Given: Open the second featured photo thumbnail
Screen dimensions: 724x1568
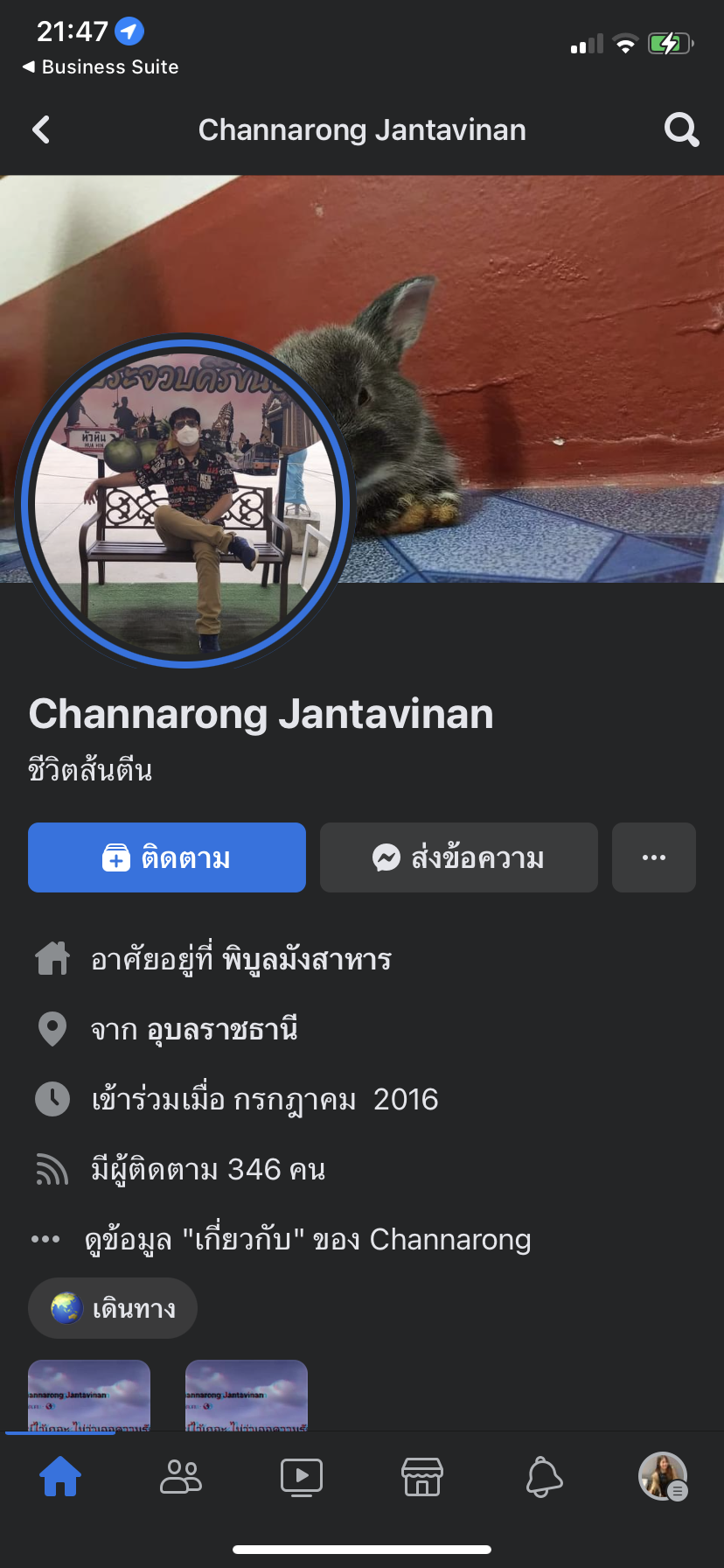Looking at the screenshot, I should [247, 1395].
